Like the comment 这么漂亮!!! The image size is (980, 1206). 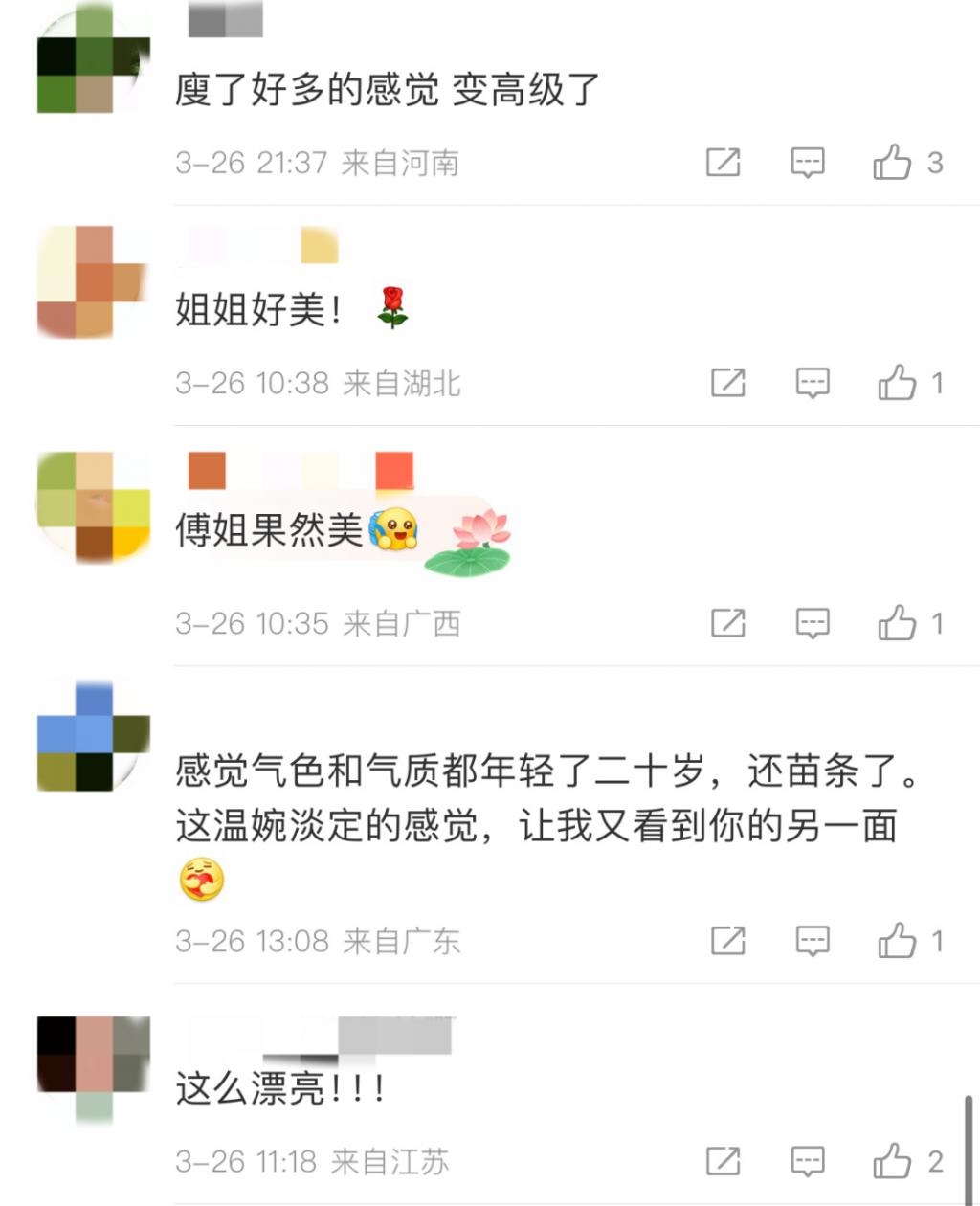(x=892, y=1161)
